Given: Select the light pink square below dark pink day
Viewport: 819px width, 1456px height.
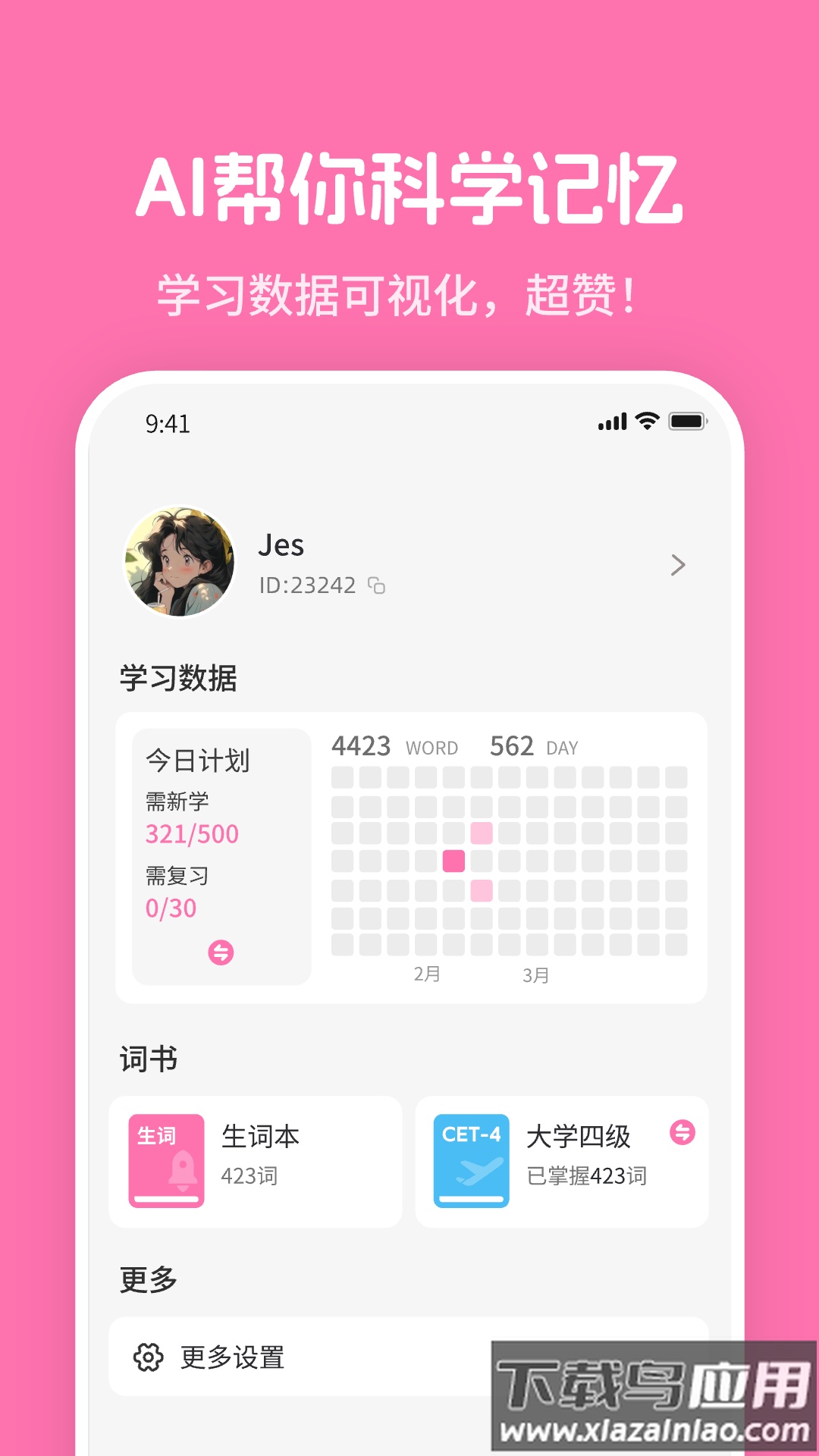Looking at the screenshot, I should coord(480,891).
